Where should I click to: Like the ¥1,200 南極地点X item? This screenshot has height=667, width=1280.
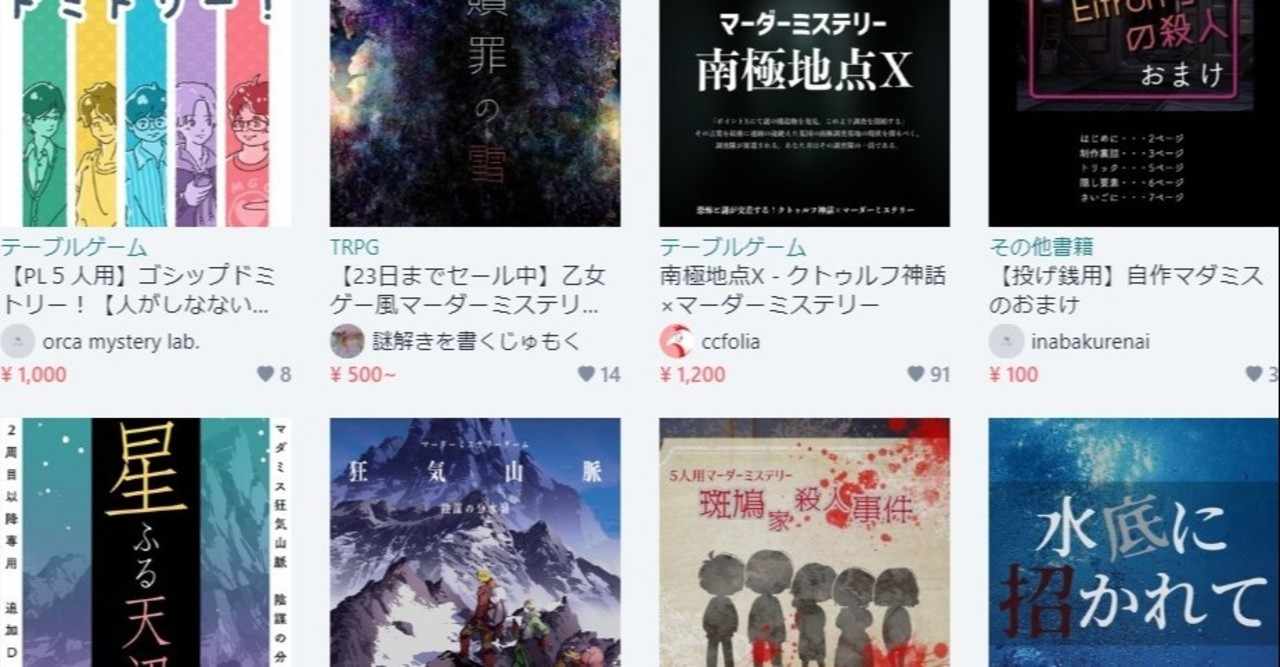(916, 374)
